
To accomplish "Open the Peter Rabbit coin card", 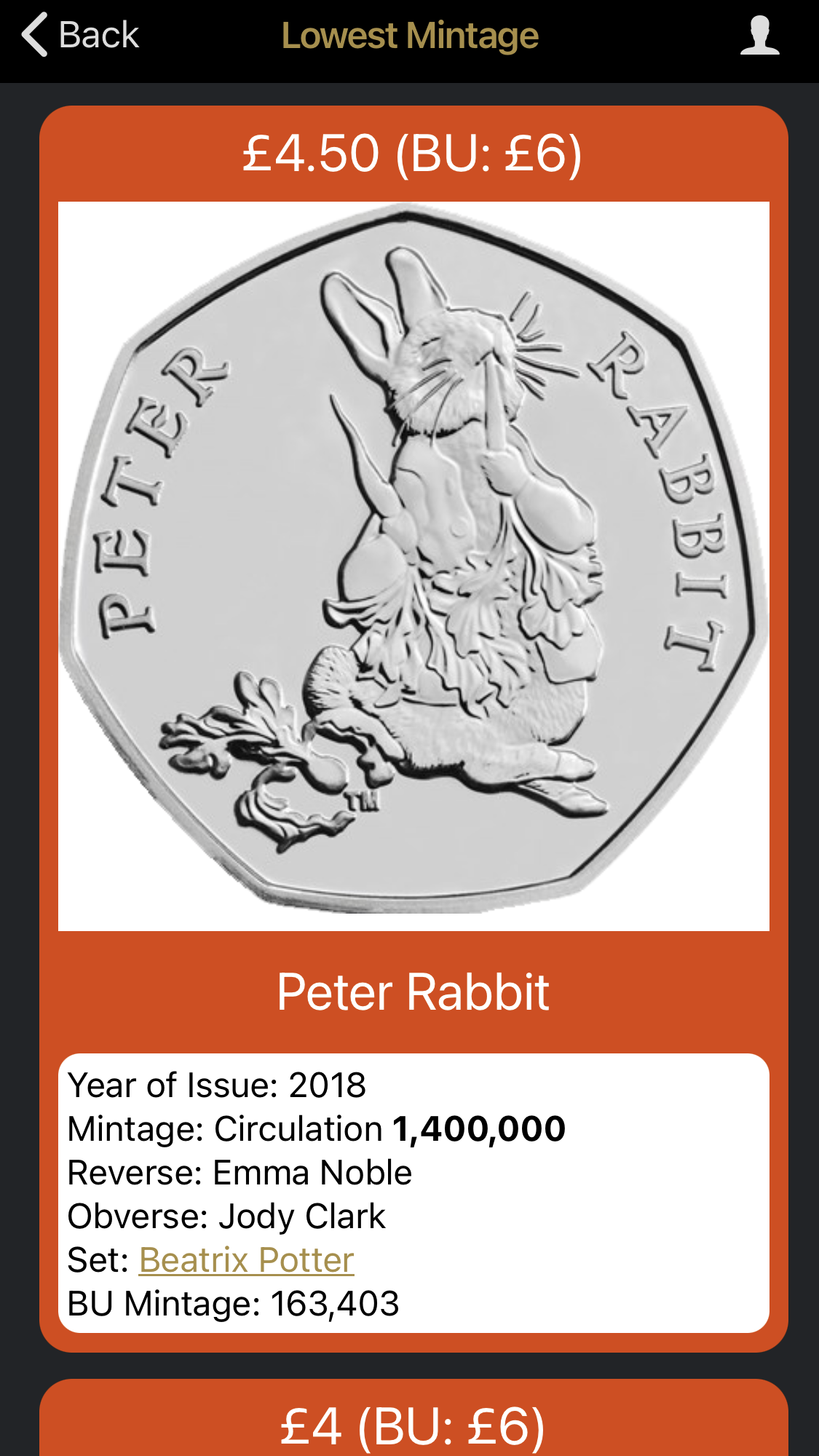I will pos(414,729).
